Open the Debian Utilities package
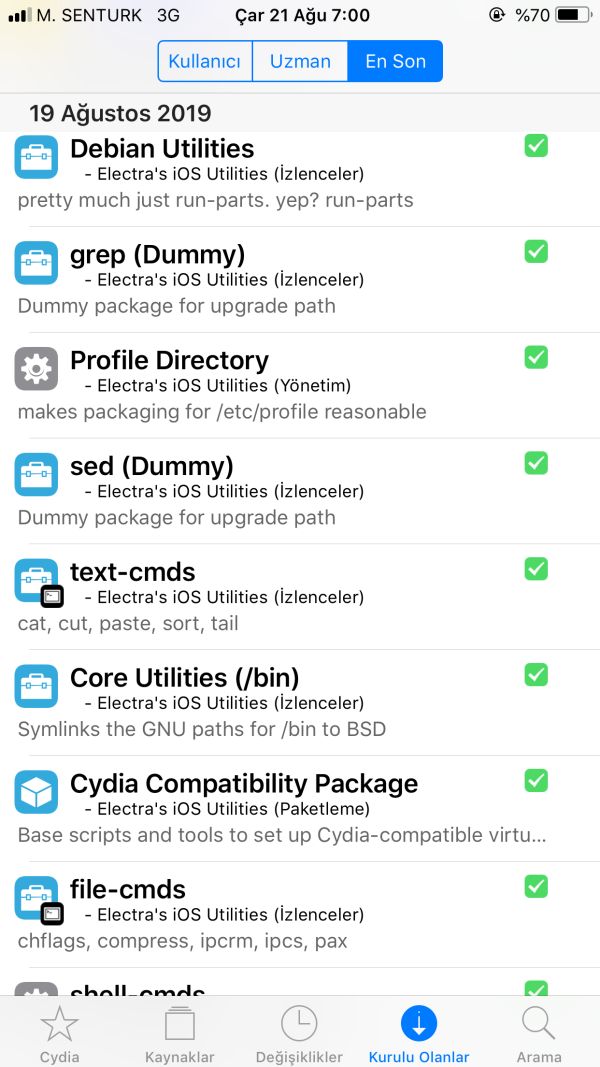The height and width of the screenshot is (1067, 600). point(280,174)
